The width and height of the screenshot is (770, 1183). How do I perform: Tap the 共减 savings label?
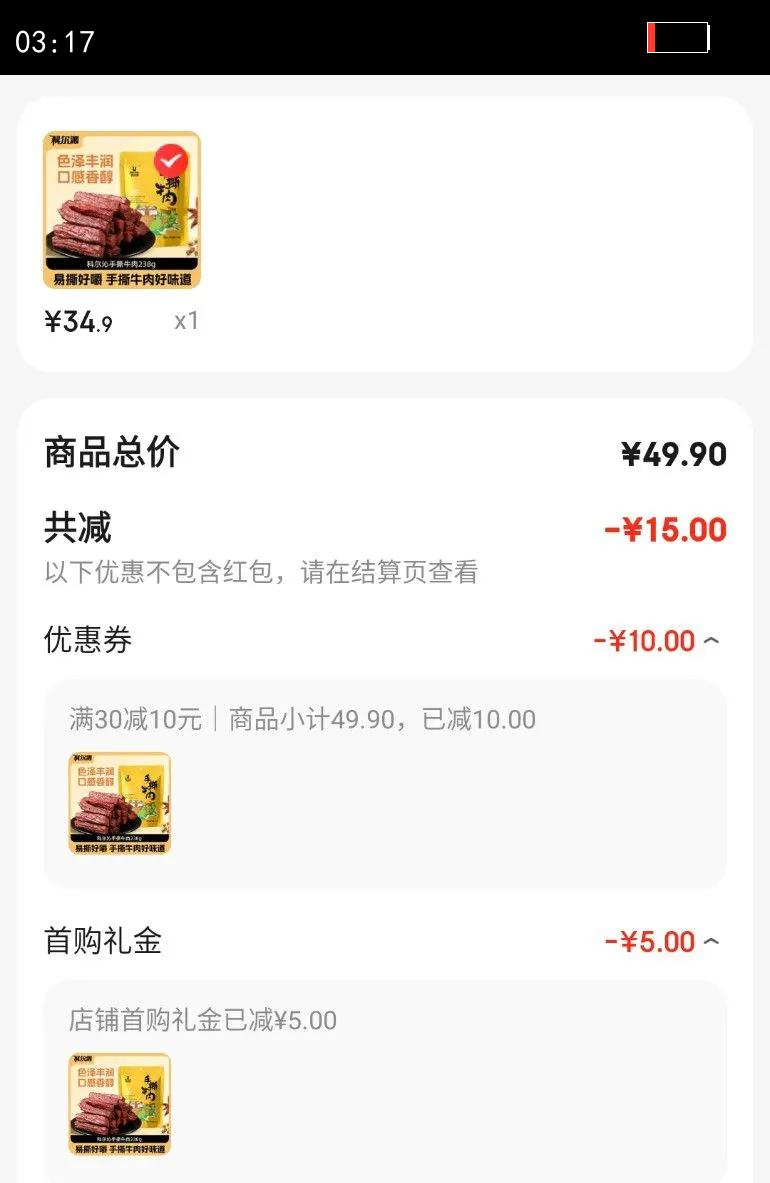pos(77,530)
